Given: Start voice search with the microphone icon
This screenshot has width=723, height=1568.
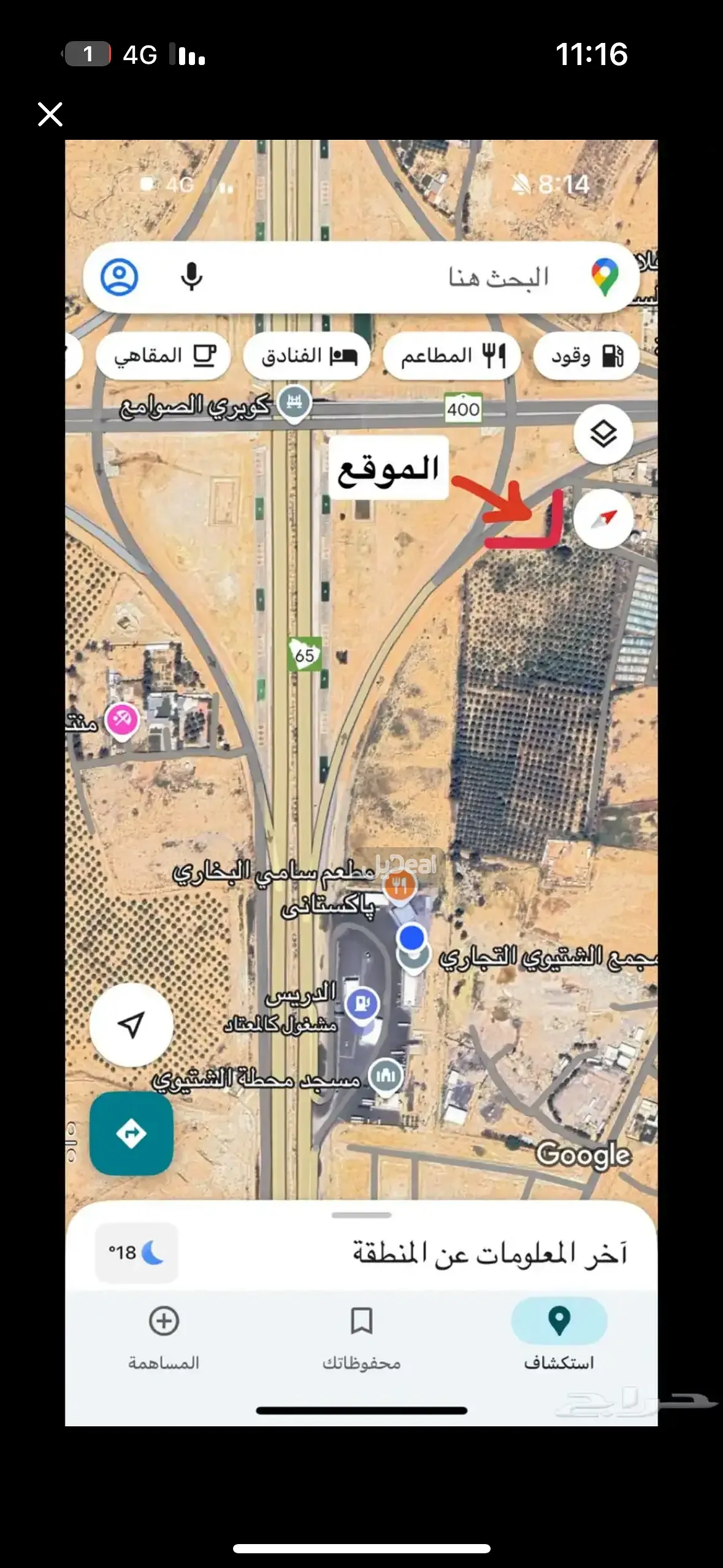Looking at the screenshot, I should point(191,276).
